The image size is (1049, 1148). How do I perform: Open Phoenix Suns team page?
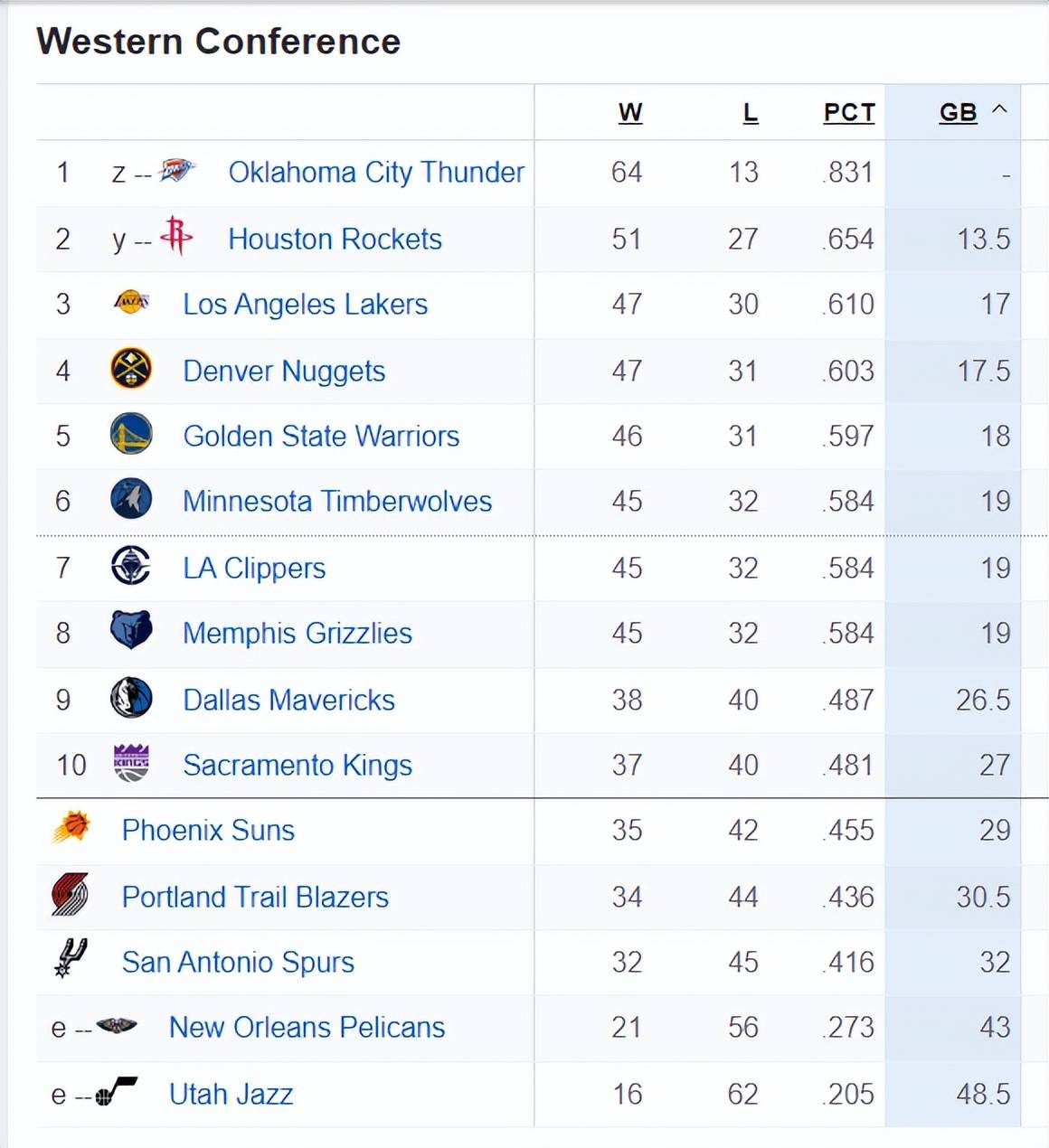(208, 830)
